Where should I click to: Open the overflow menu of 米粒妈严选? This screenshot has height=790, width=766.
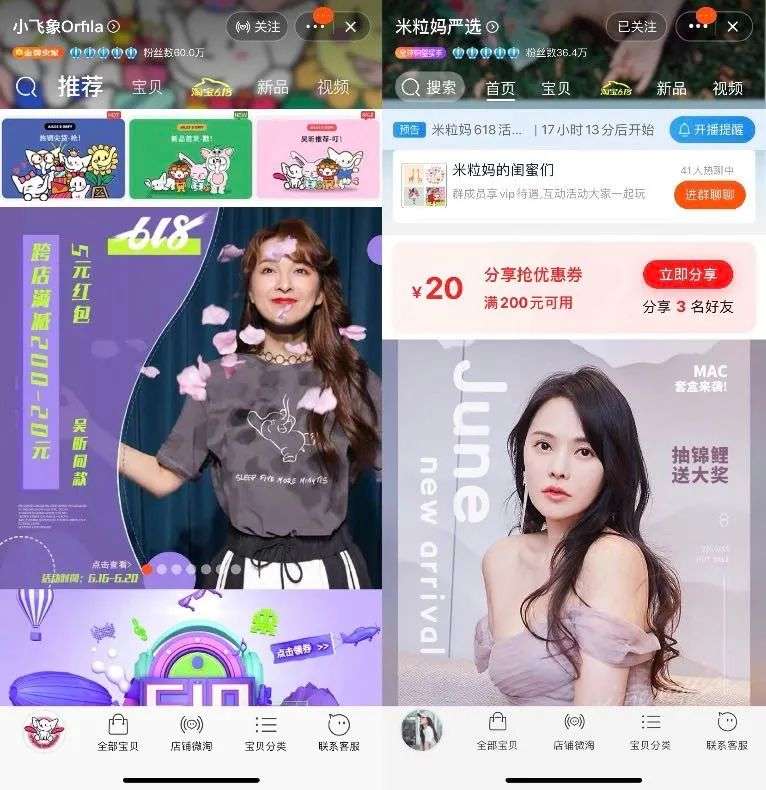click(698, 27)
